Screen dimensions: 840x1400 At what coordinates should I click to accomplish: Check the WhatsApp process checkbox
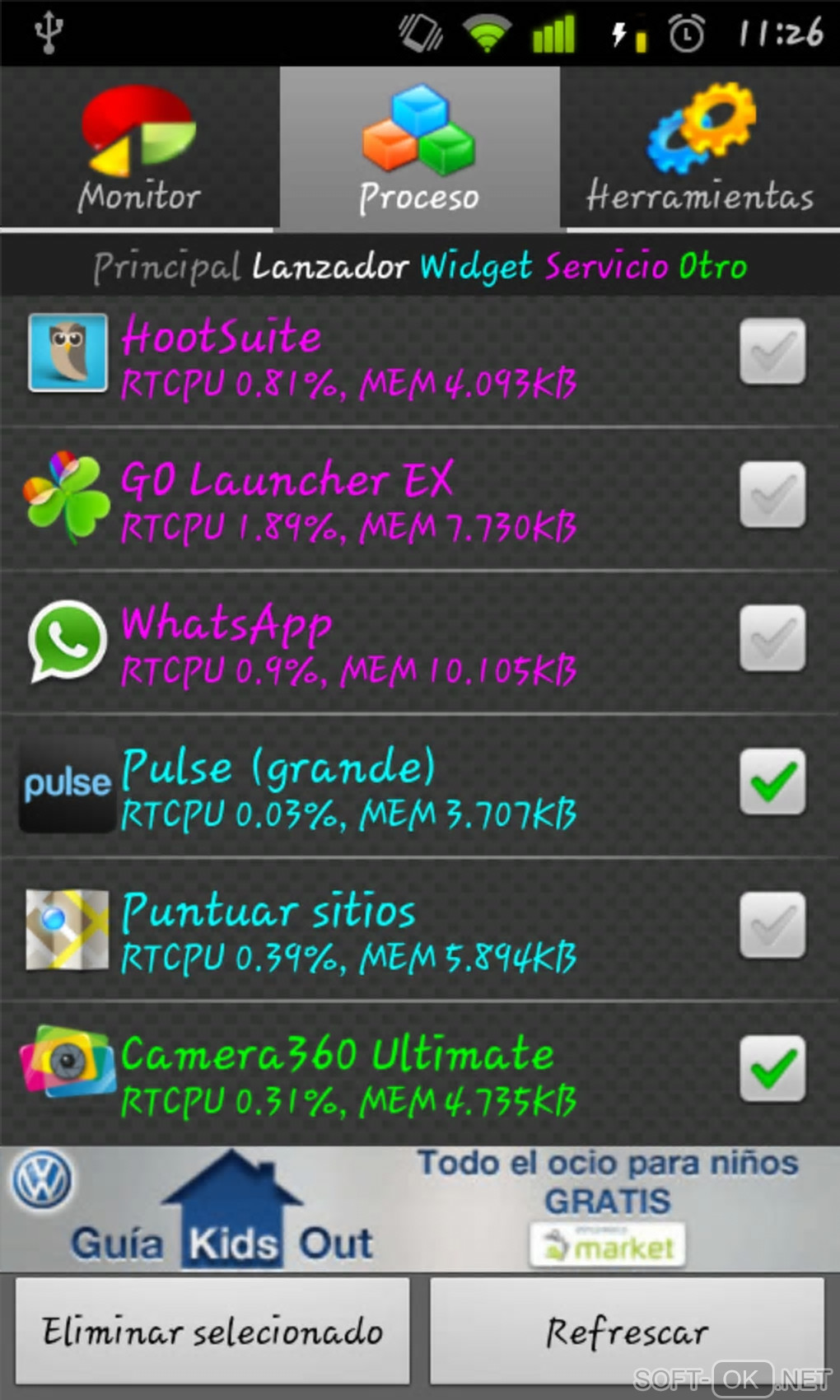click(x=772, y=638)
